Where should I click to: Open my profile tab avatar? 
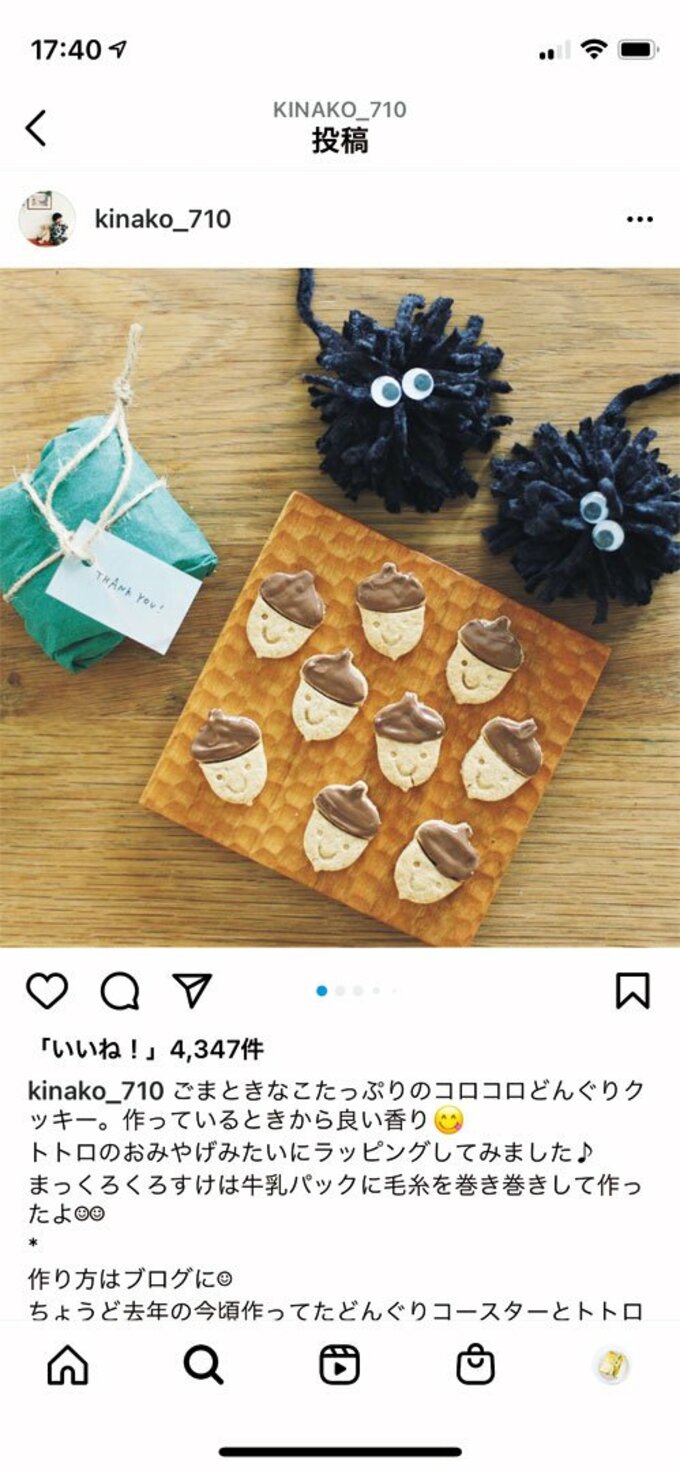click(x=611, y=1365)
